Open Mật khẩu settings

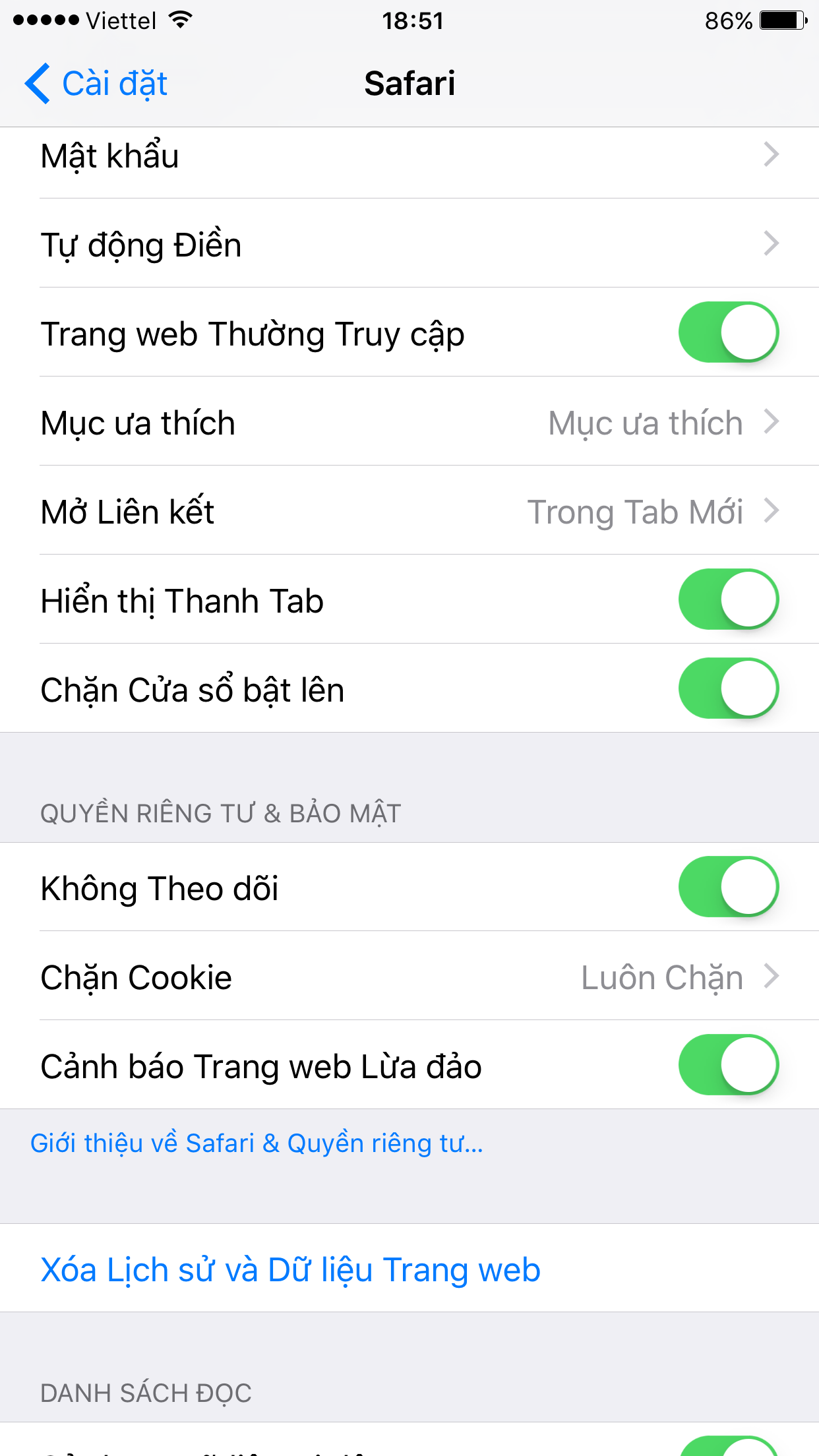click(409, 156)
